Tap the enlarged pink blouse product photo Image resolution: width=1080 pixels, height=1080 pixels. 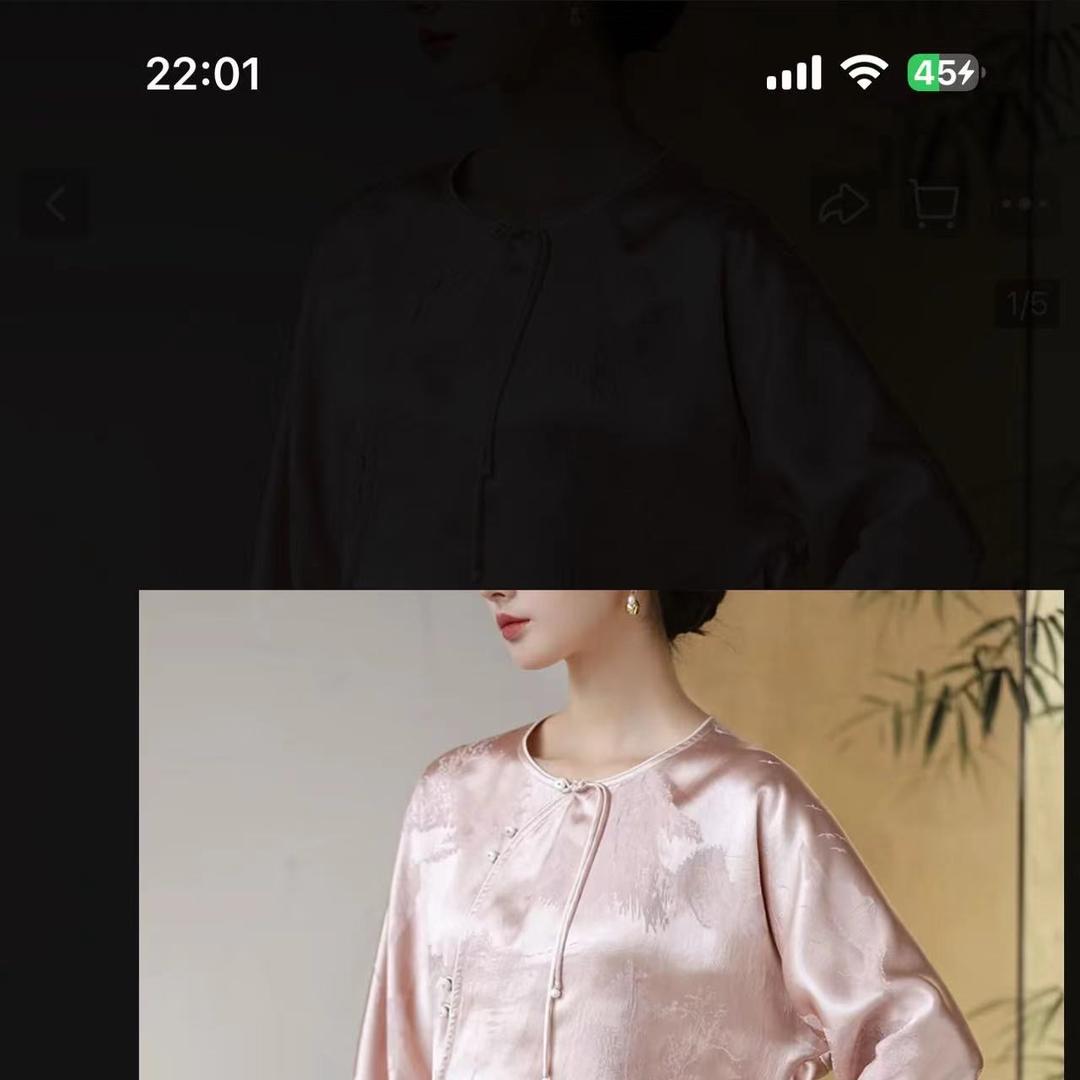(601, 835)
